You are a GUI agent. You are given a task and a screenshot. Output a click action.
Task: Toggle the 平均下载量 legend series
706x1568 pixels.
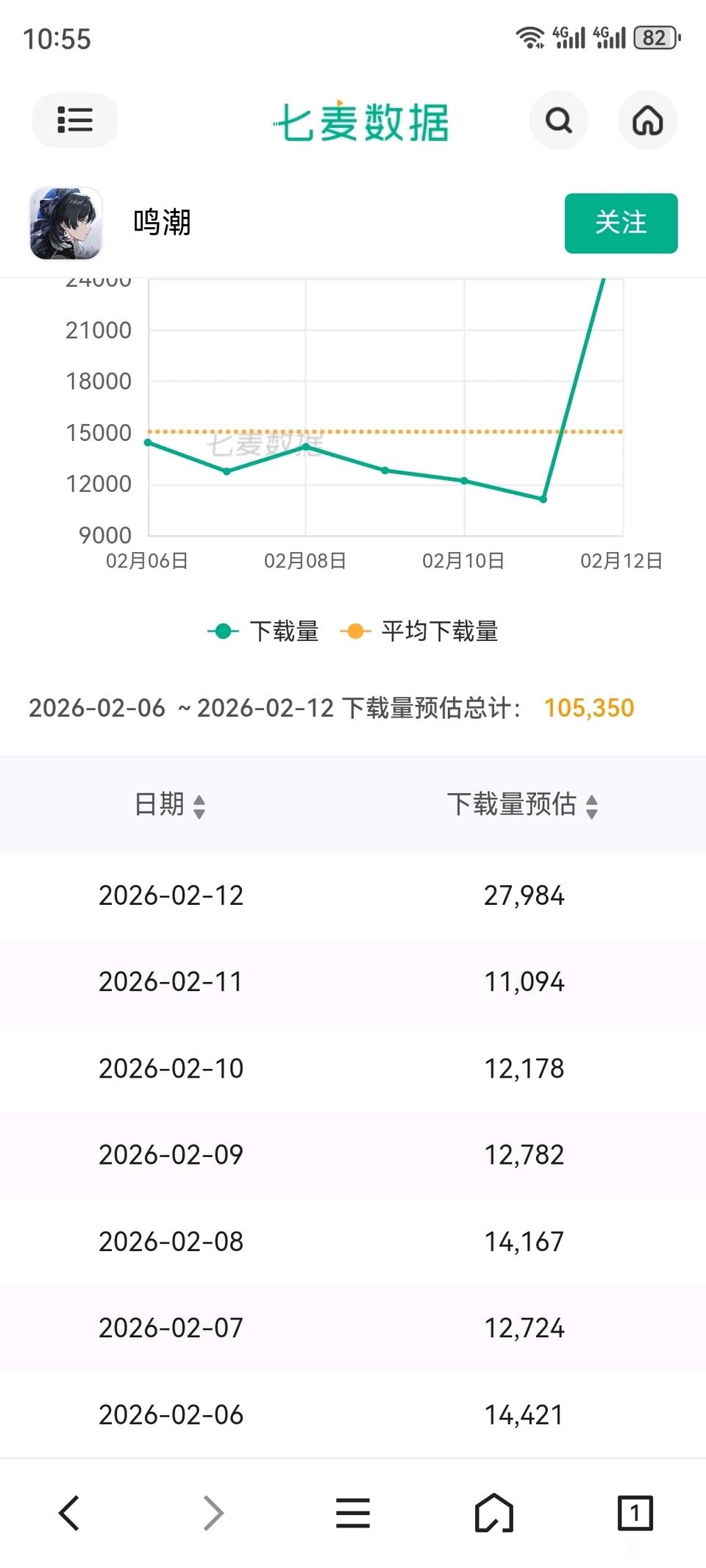[x=419, y=631]
